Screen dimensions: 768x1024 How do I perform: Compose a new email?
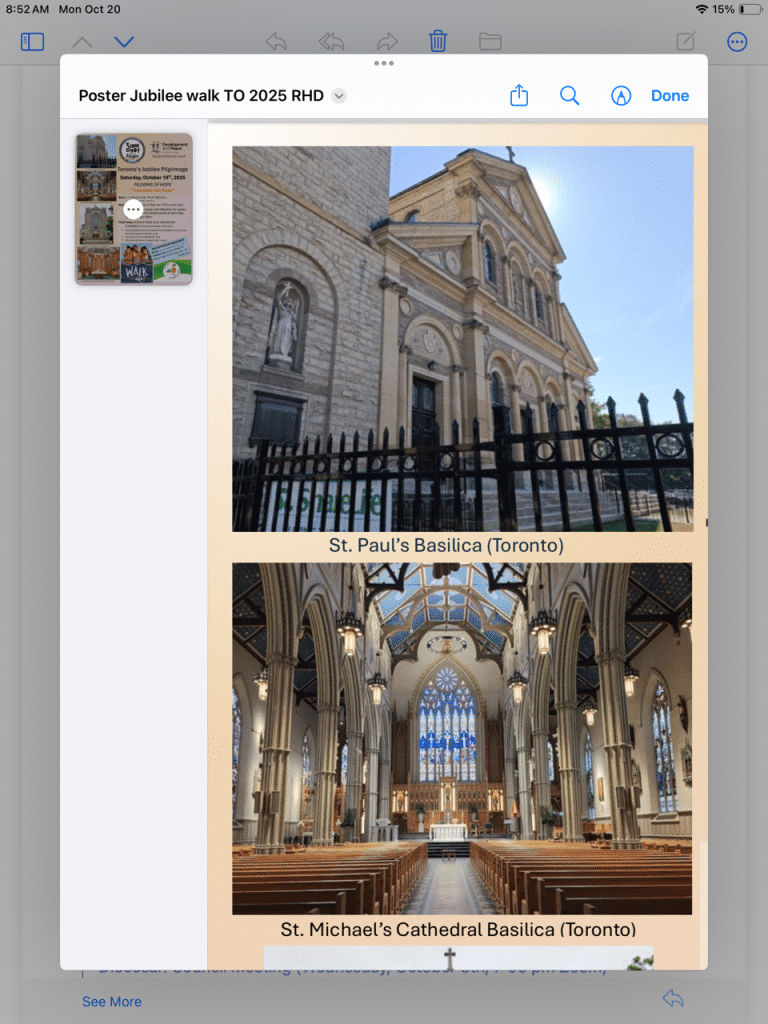[x=686, y=42]
